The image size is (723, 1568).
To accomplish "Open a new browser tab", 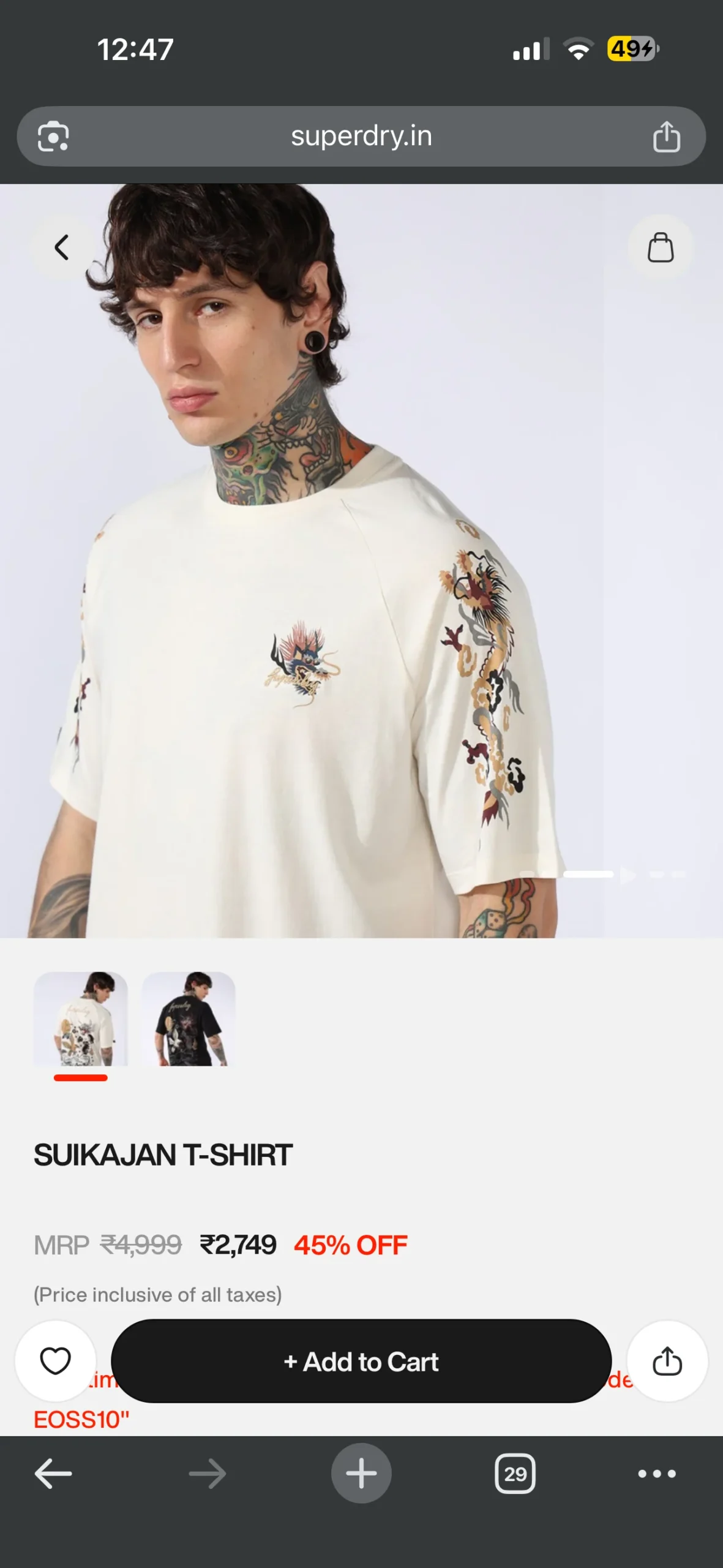I will (x=361, y=1474).
